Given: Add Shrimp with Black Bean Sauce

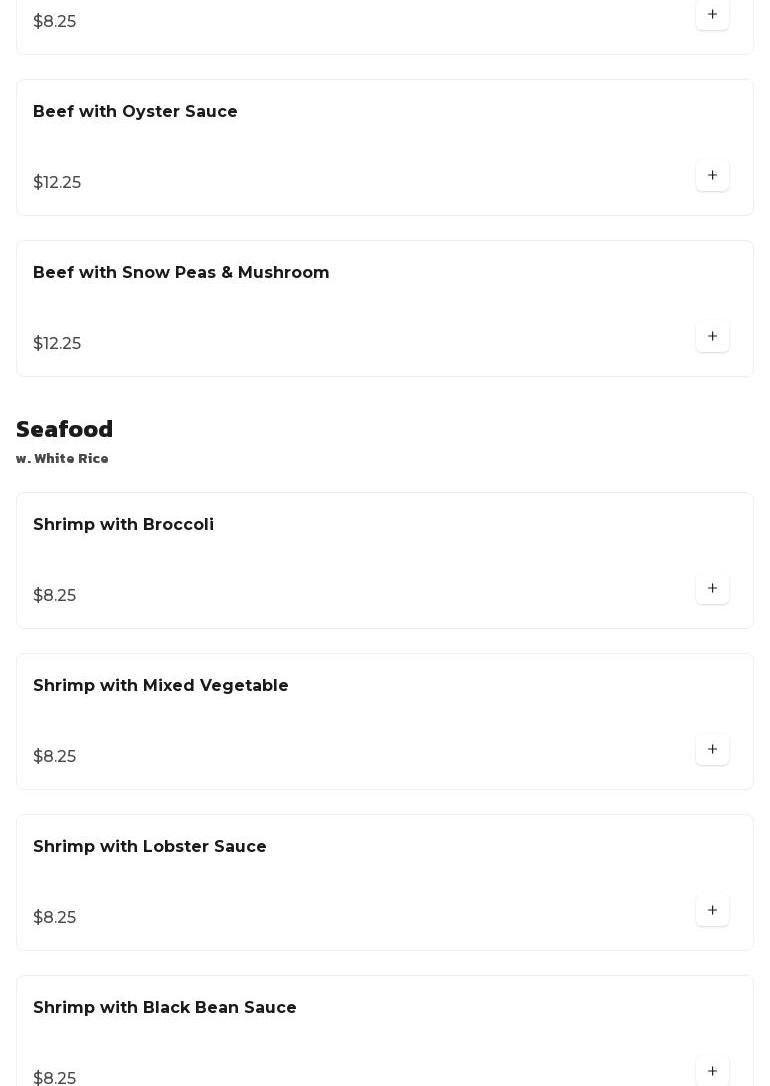Looking at the screenshot, I should point(712,1071).
